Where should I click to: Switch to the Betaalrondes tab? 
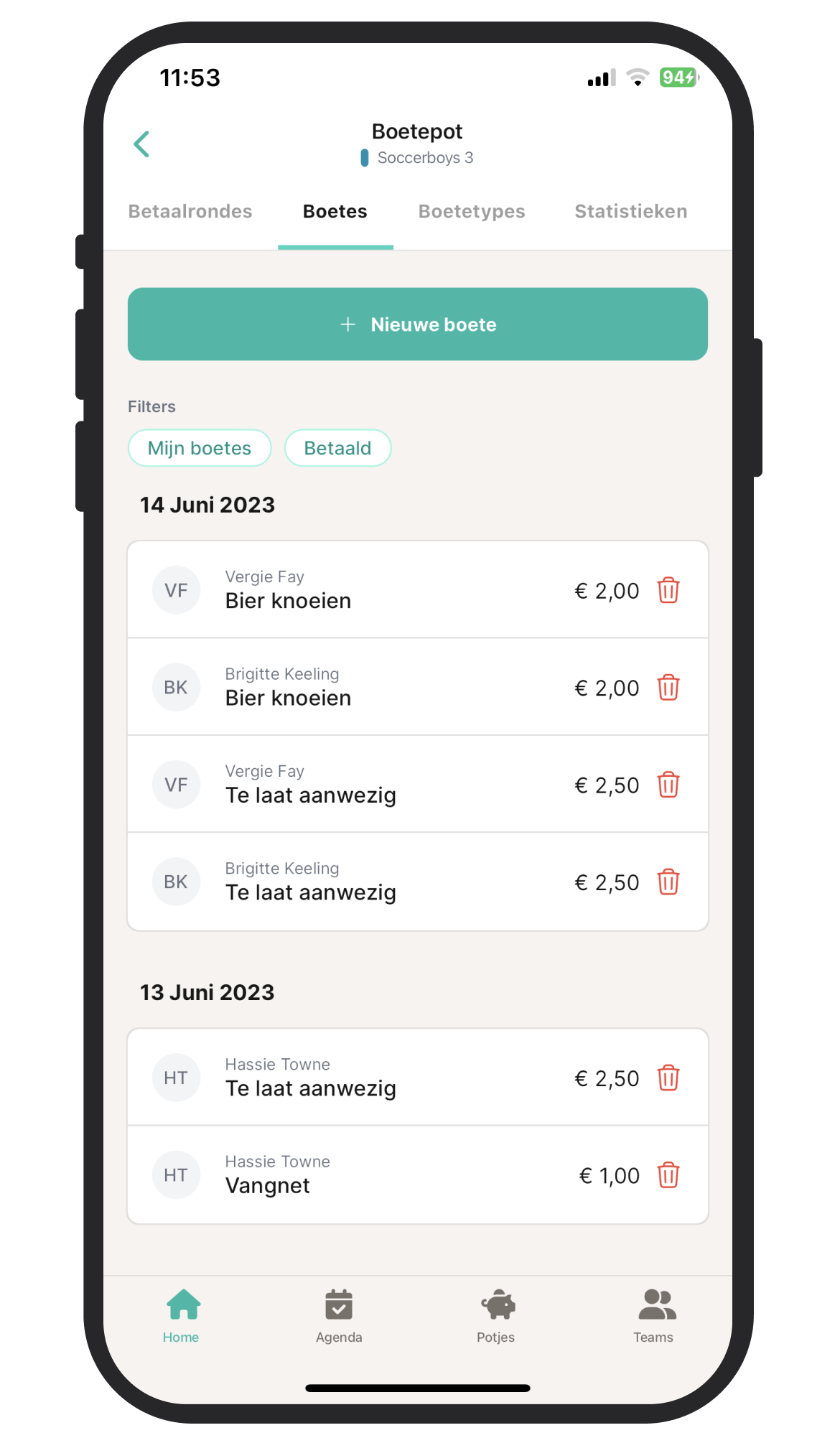(190, 212)
